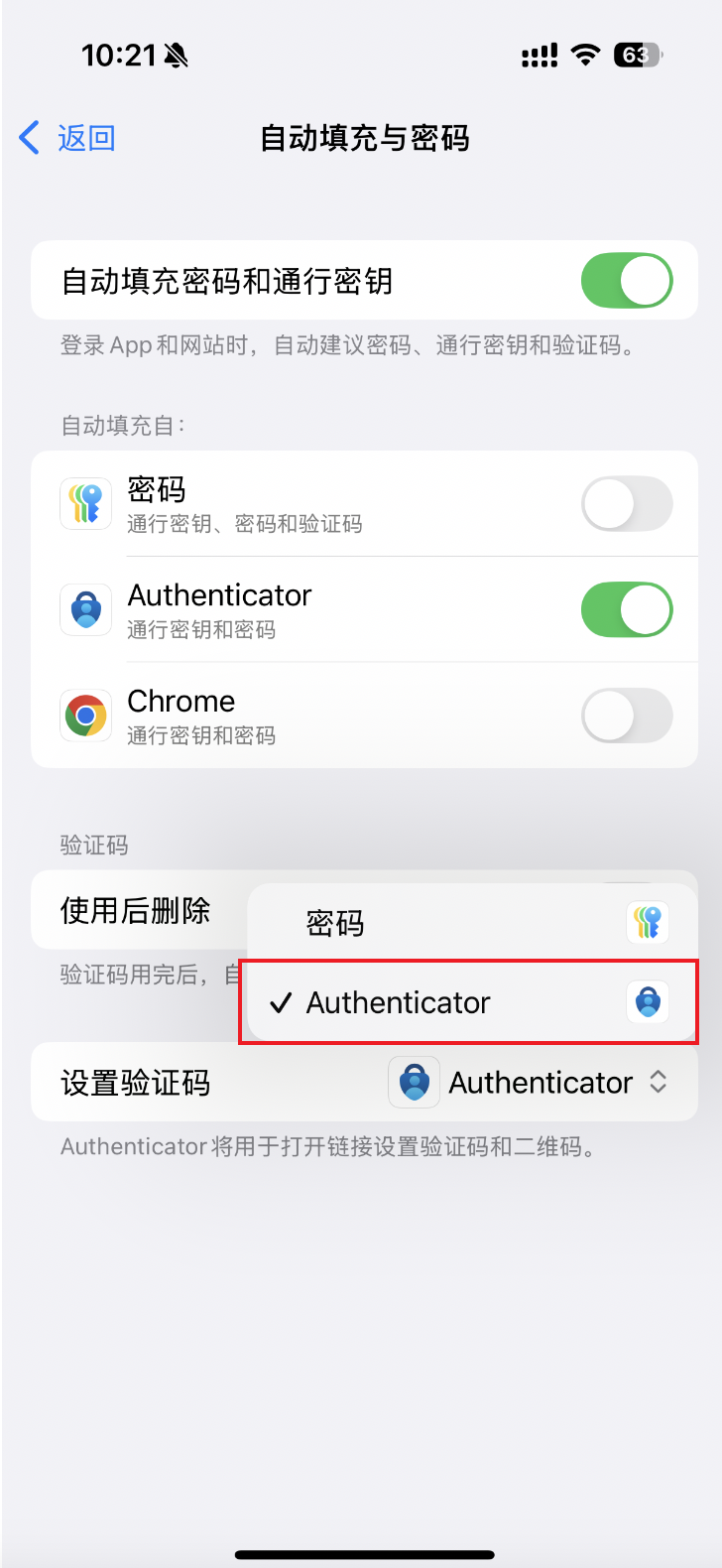Image resolution: width=722 pixels, height=1568 pixels.
Task: Turn off 自动填充密码和通行密钥 switch
Action: click(626, 280)
